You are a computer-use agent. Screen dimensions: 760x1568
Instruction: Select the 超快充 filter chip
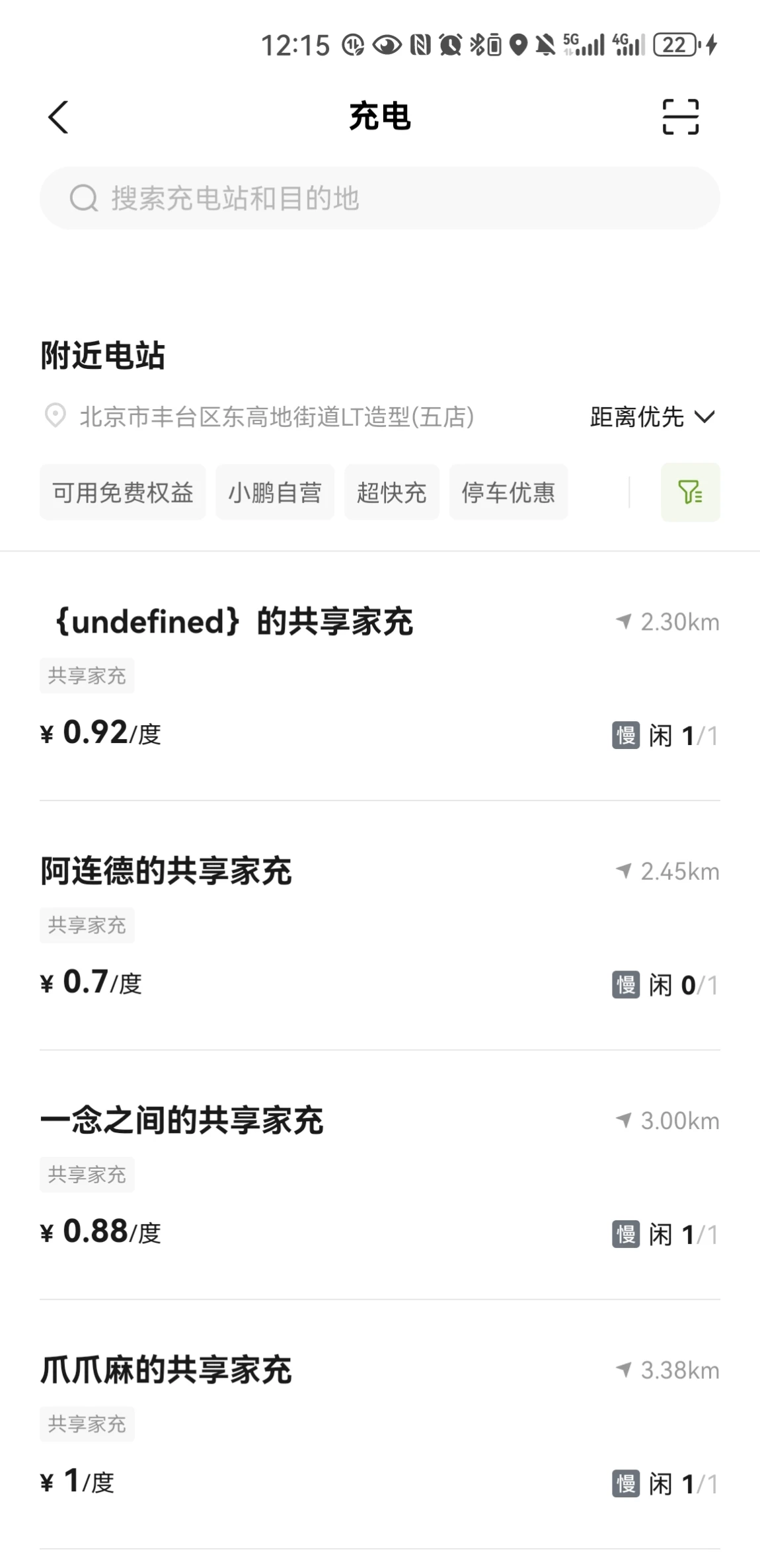392,492
